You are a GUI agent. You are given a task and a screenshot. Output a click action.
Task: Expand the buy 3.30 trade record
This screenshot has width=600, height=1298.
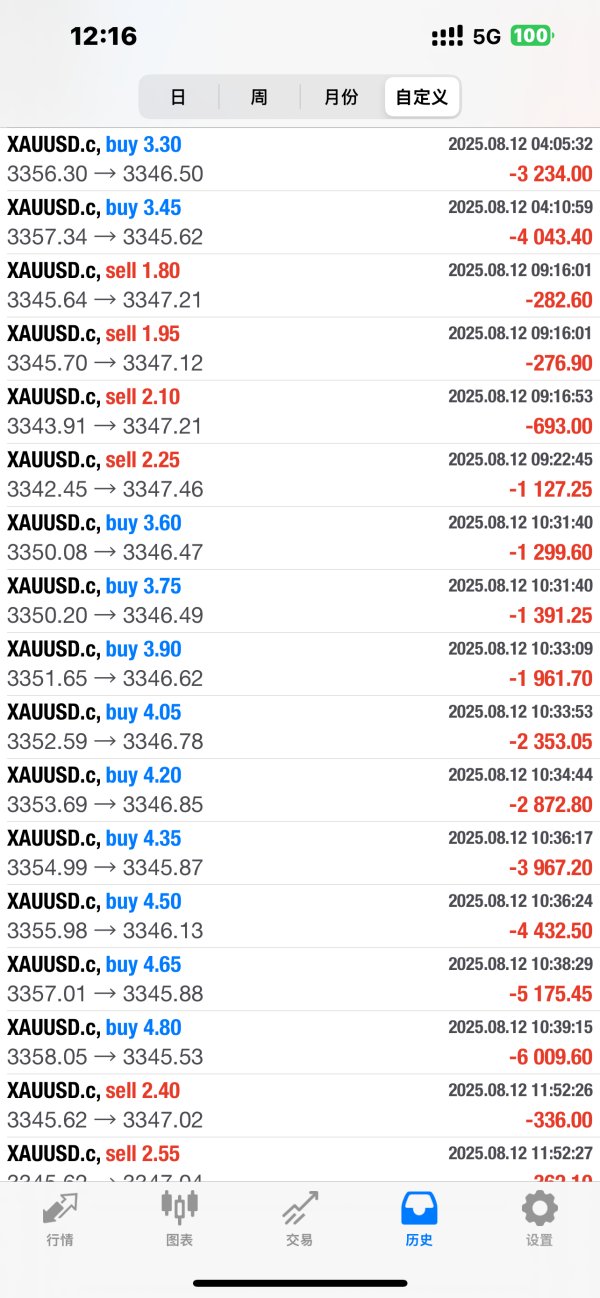pyautogui.click(x=300, y=159)
